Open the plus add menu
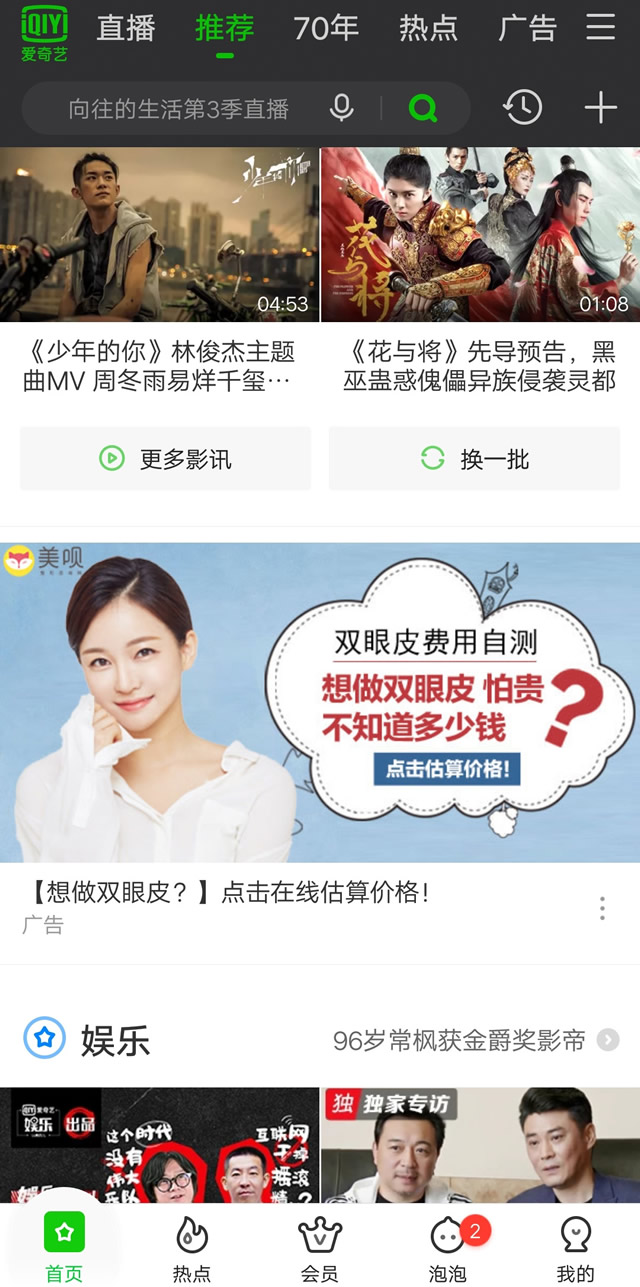640x1287 pixels. tap(600, 108)
